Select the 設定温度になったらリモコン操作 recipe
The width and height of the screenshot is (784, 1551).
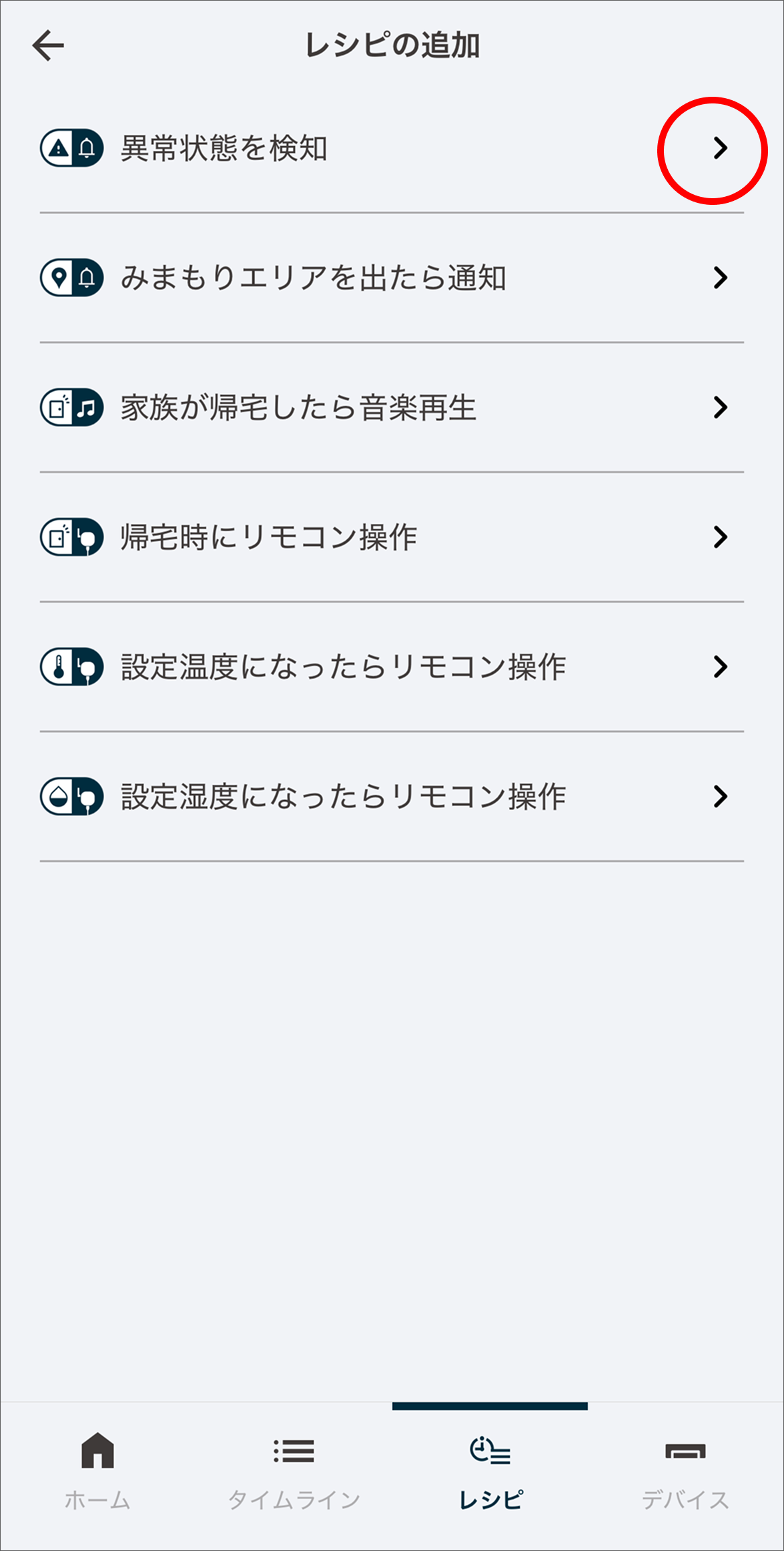[342, 667]
